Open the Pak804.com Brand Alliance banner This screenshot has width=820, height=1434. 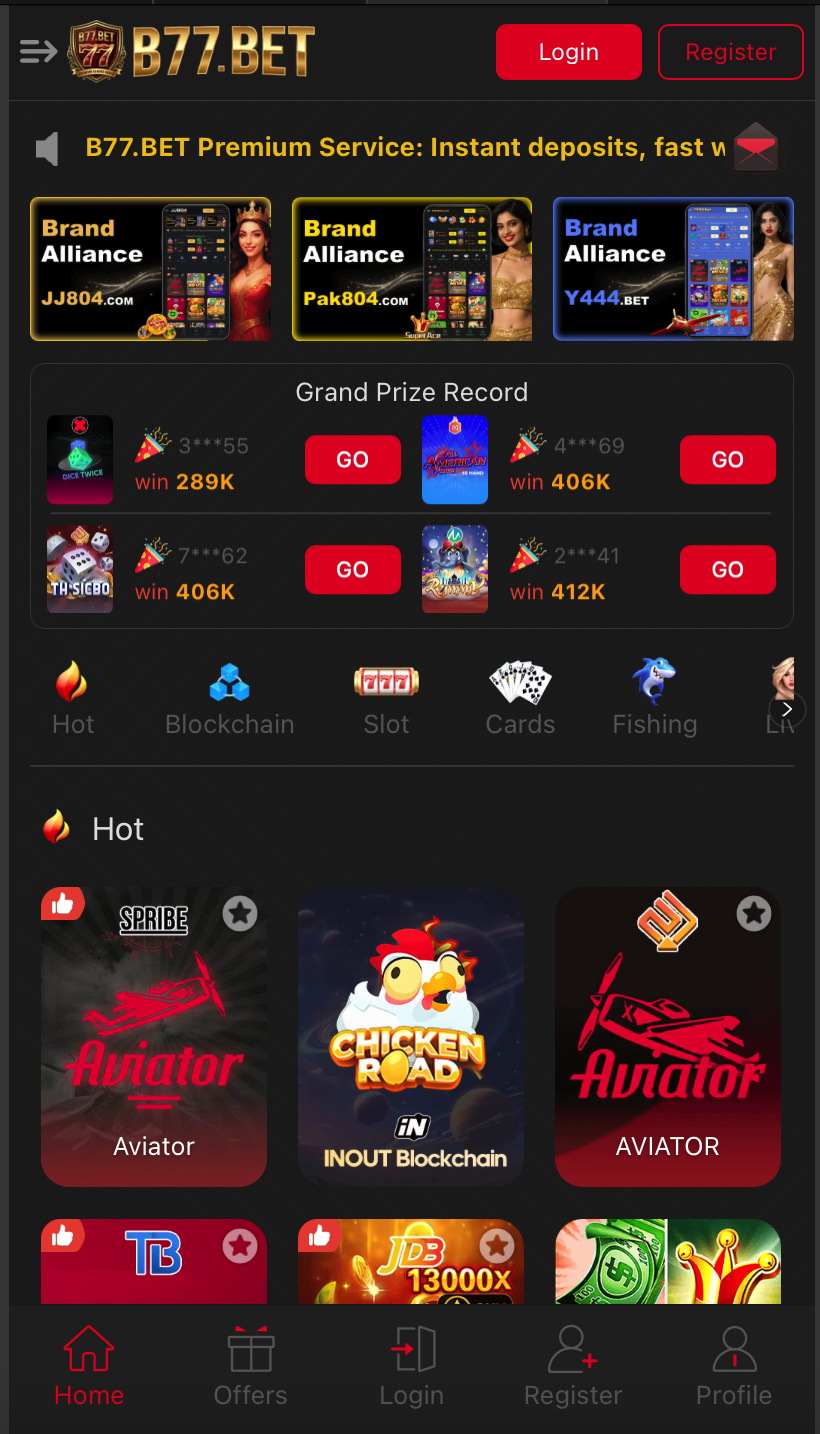(x=411, y=269)
